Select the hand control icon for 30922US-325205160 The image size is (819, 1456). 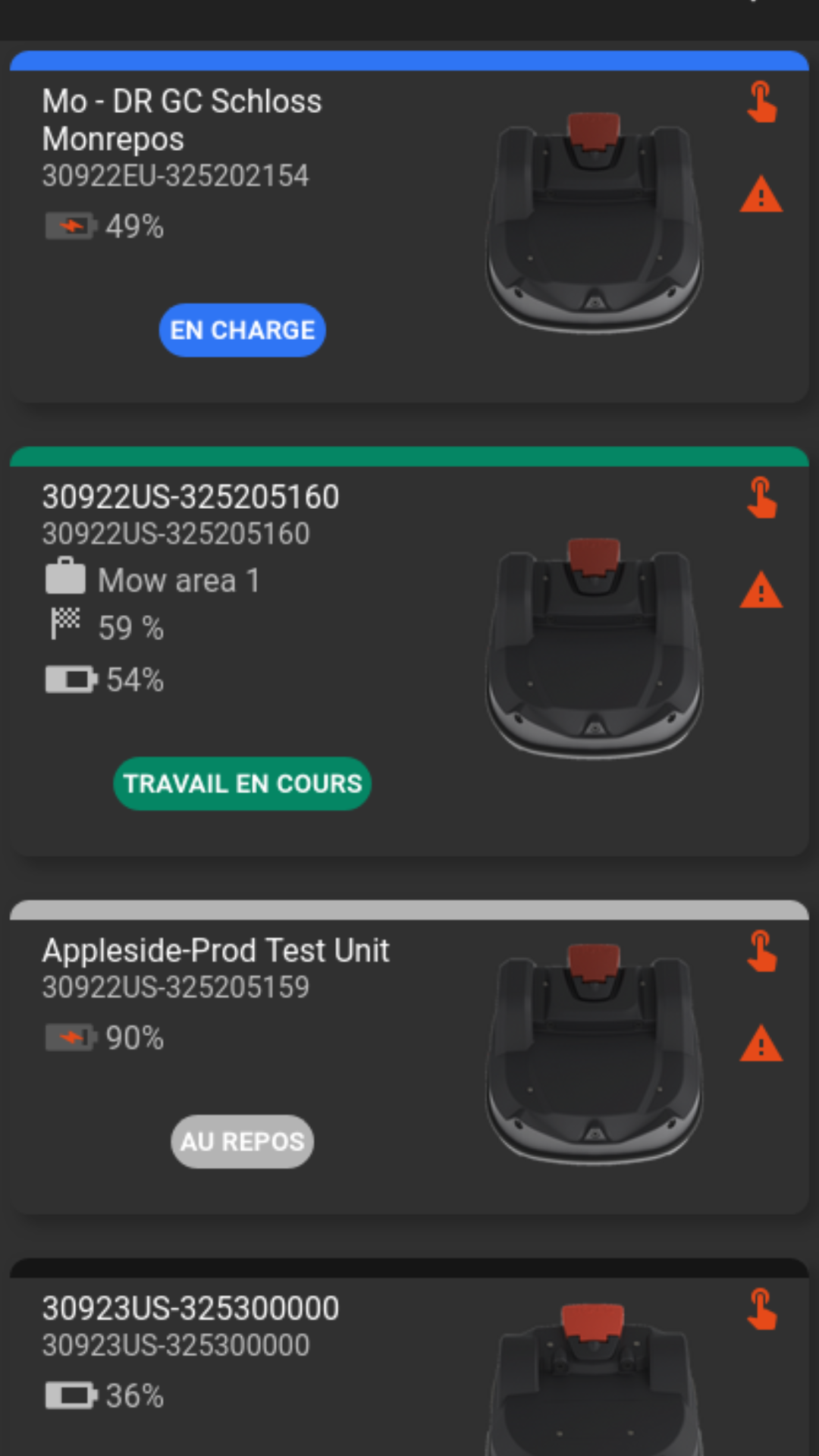[x=761, y=498]
